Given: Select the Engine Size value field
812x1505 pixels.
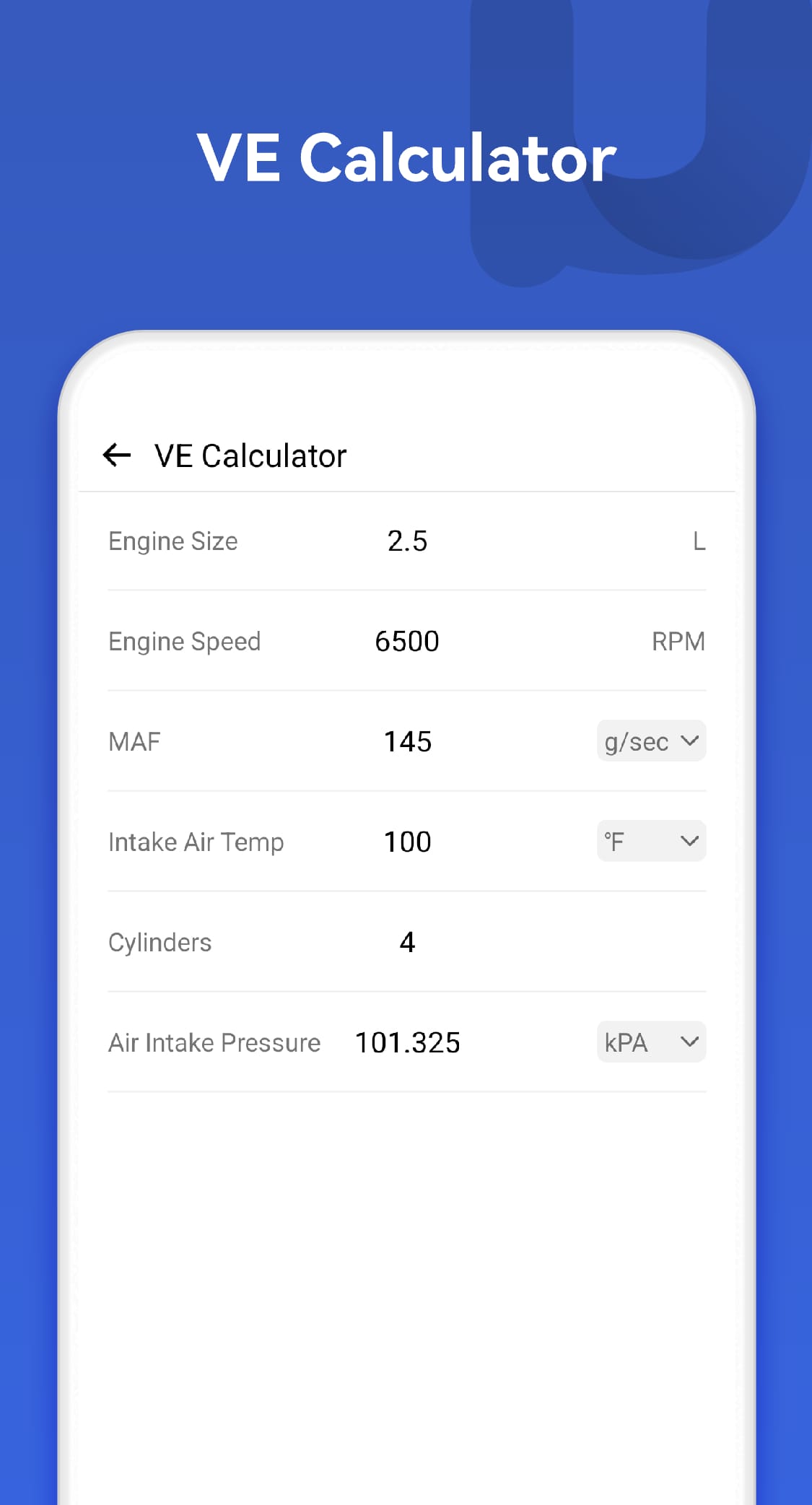Looking at the screenshot, I should coord(407,541).
